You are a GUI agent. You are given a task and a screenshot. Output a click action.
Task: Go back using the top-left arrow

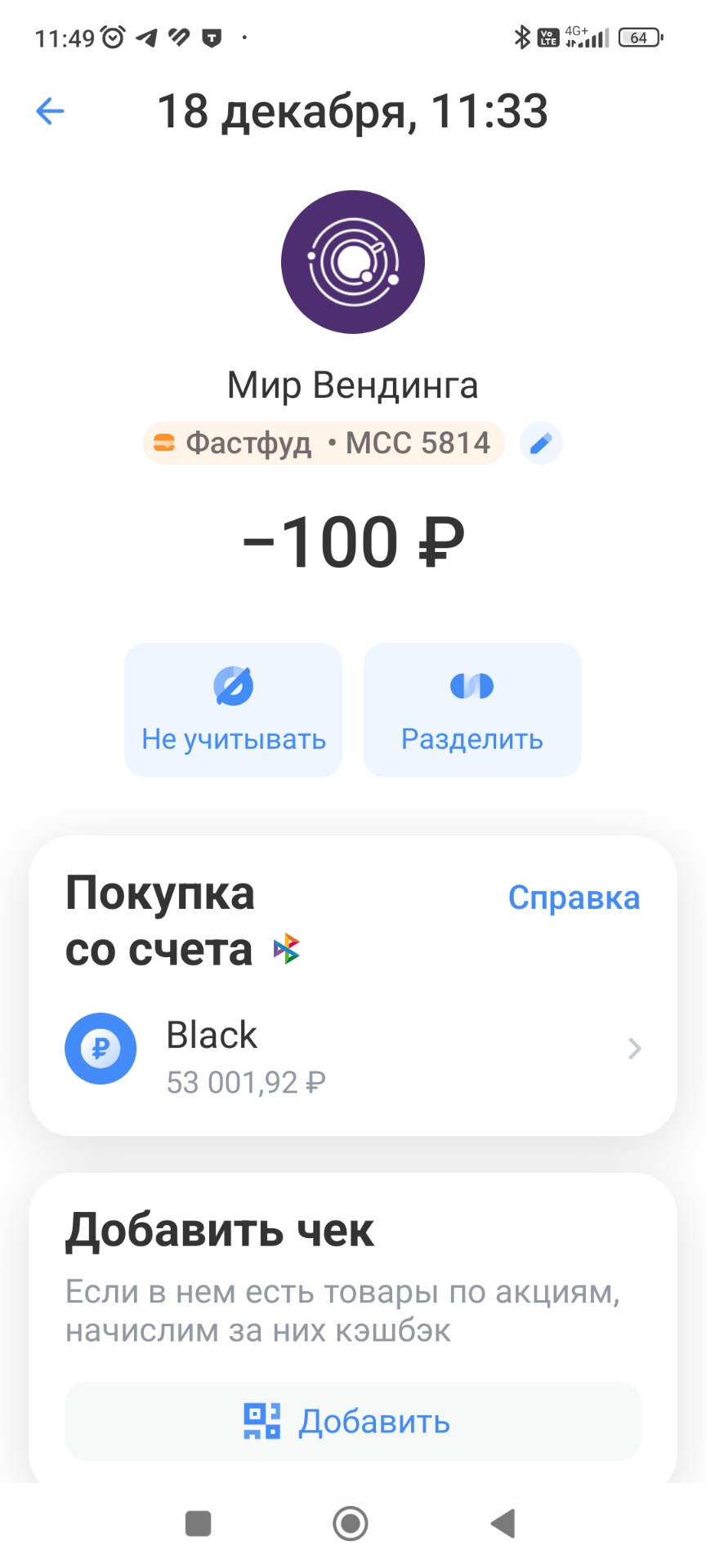point(50,111)
